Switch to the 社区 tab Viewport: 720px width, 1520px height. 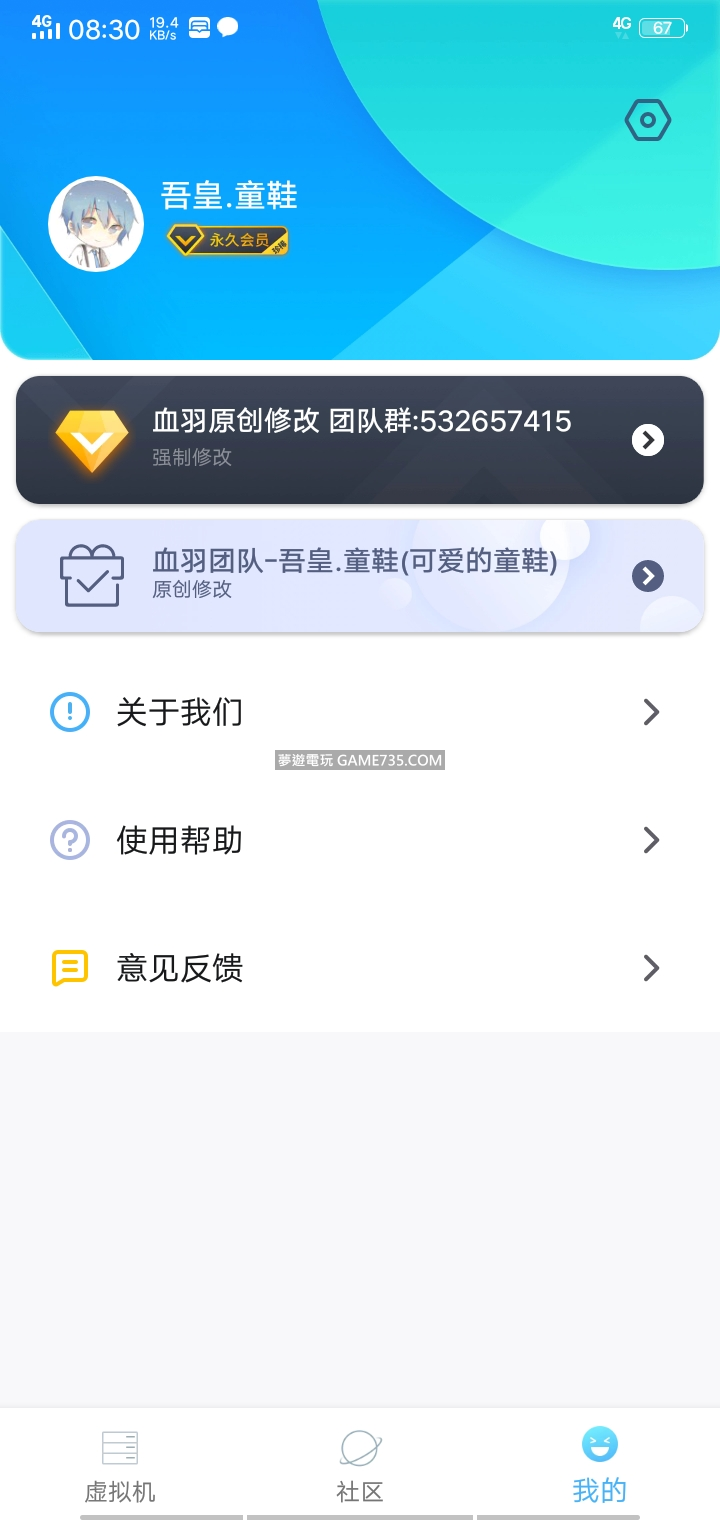(x=360, y=1467)
